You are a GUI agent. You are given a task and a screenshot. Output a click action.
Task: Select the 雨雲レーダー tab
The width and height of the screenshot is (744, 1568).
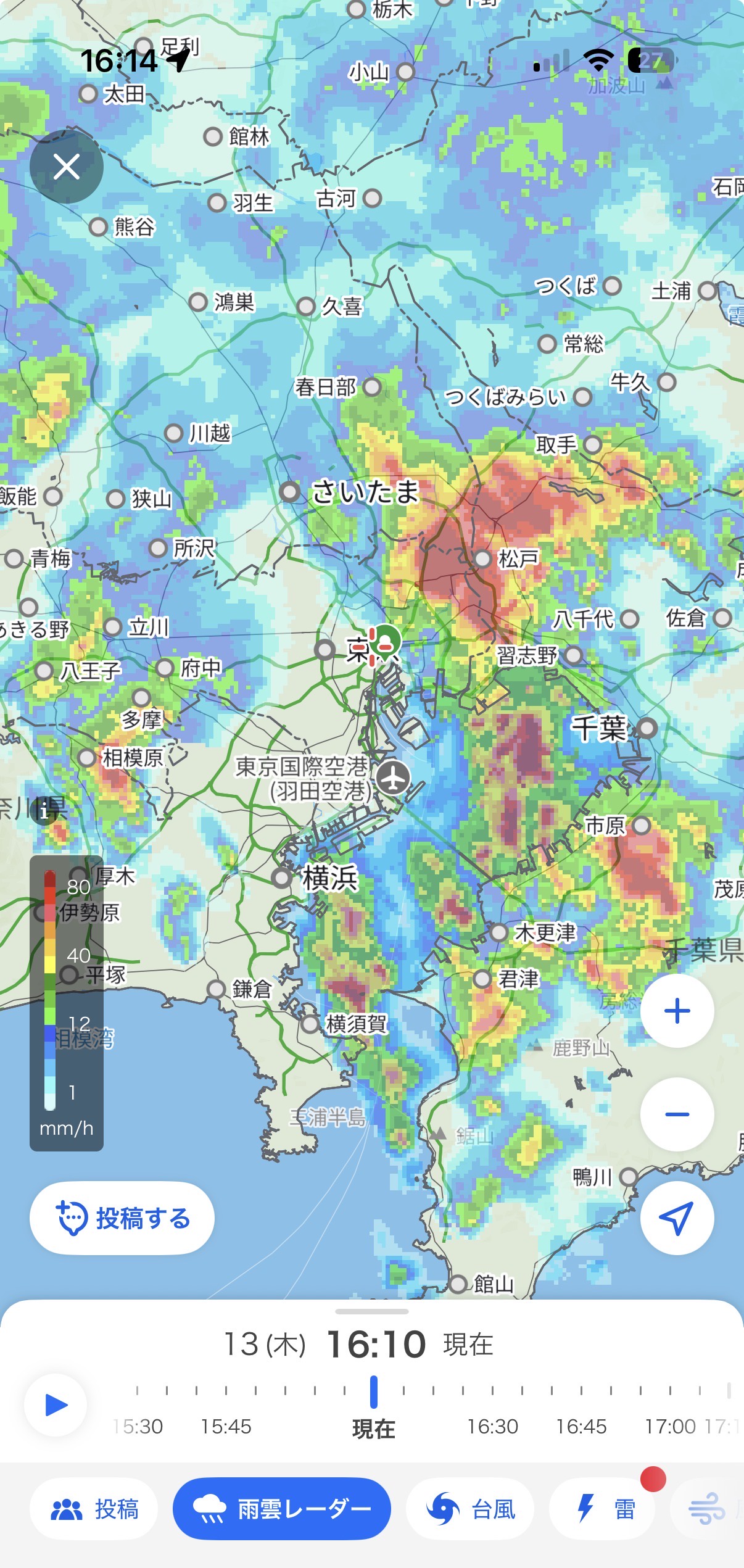pyautogui.click(x=282, y=1509)
